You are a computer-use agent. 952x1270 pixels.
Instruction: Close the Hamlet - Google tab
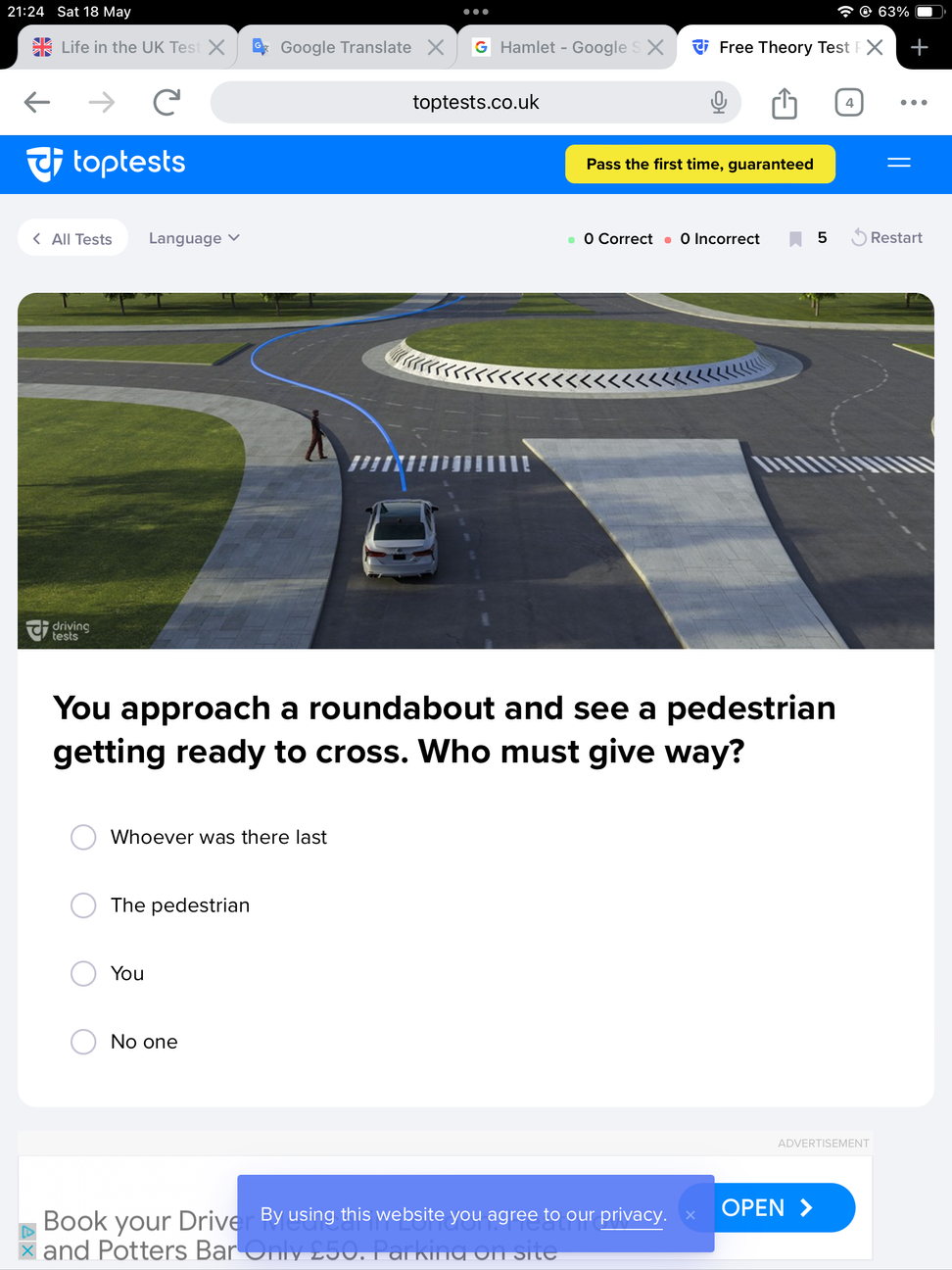655,47
